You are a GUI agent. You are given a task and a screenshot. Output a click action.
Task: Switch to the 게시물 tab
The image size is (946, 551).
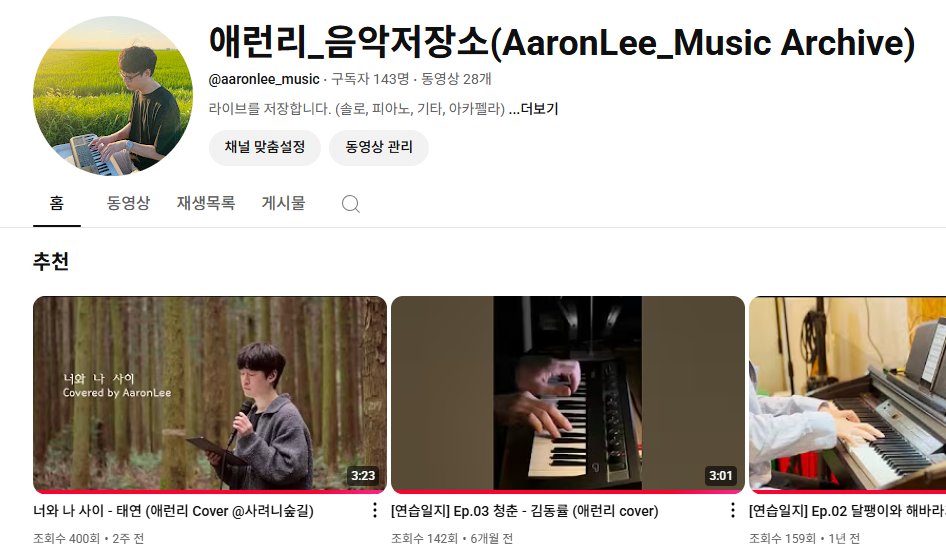tap(283, 203)
